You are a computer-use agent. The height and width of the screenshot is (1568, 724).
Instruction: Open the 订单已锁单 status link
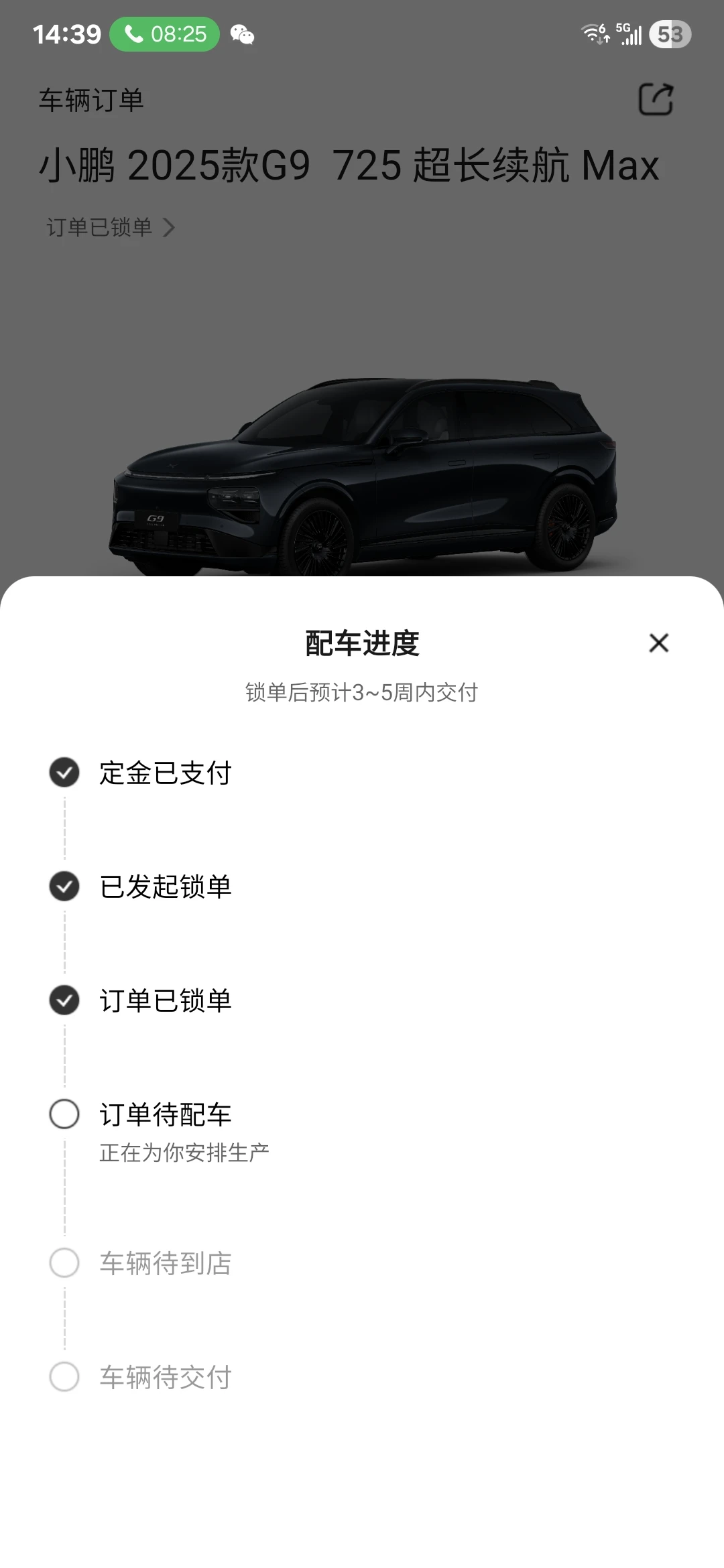click(x=111, y=228)
